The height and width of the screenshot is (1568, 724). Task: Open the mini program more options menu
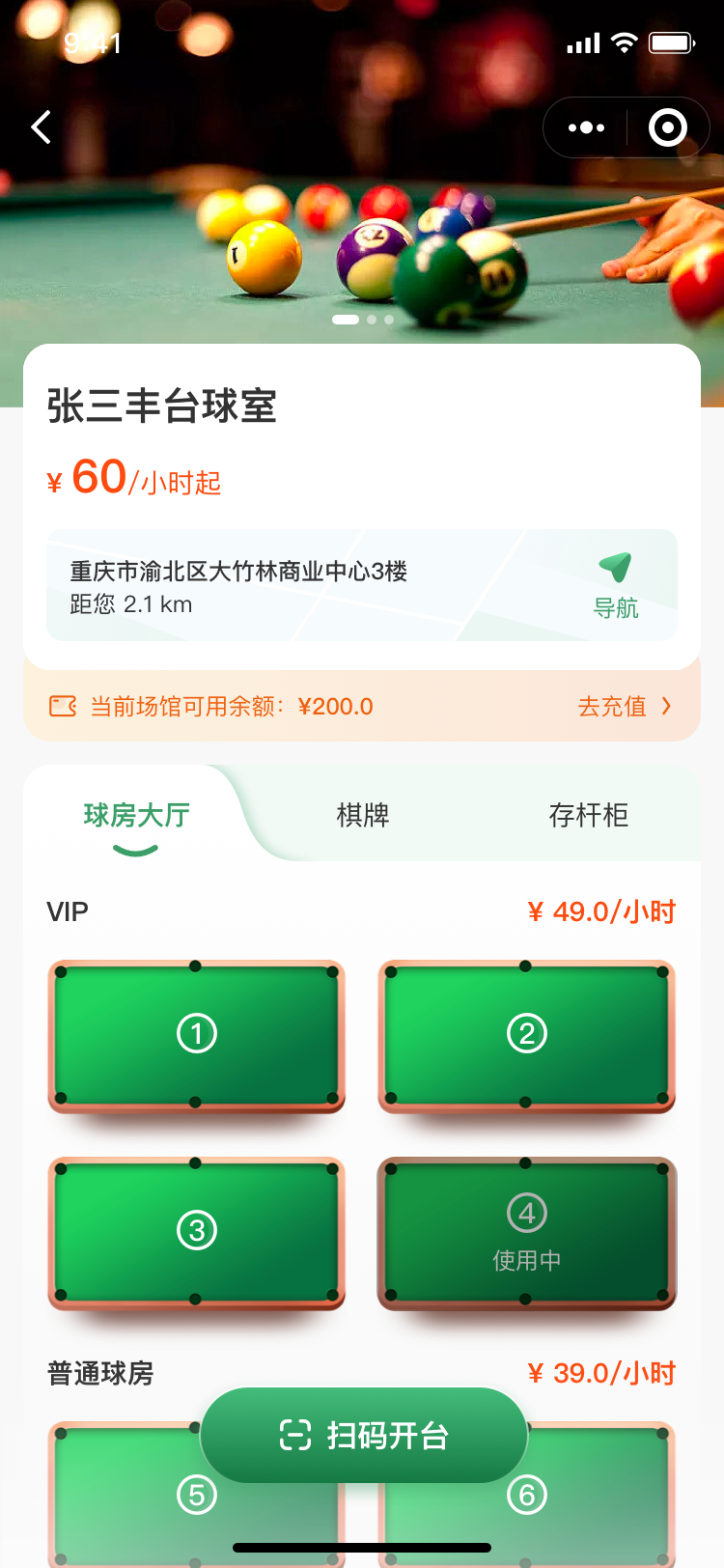pyautogui.click(x=586, y=127)
